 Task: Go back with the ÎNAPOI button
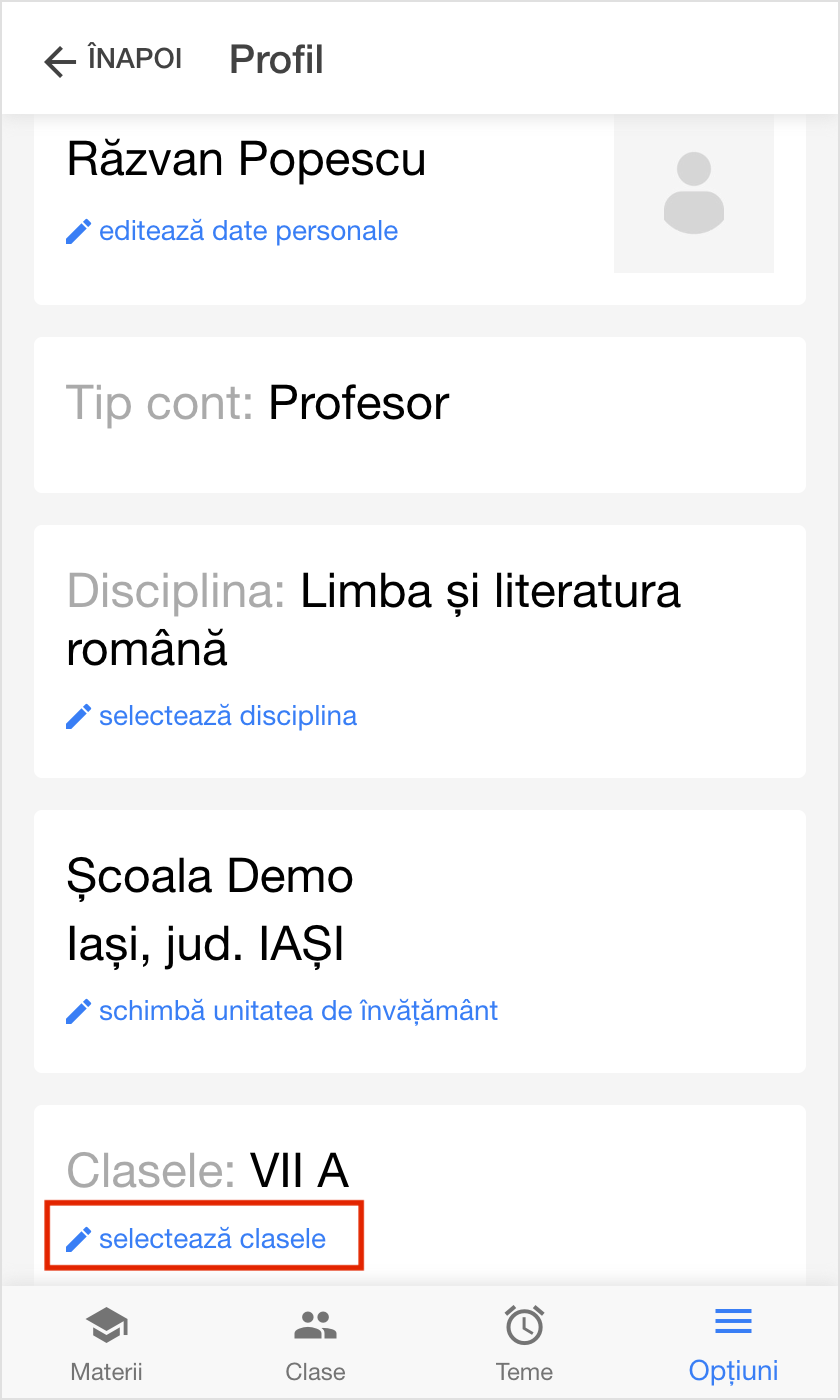113,60
